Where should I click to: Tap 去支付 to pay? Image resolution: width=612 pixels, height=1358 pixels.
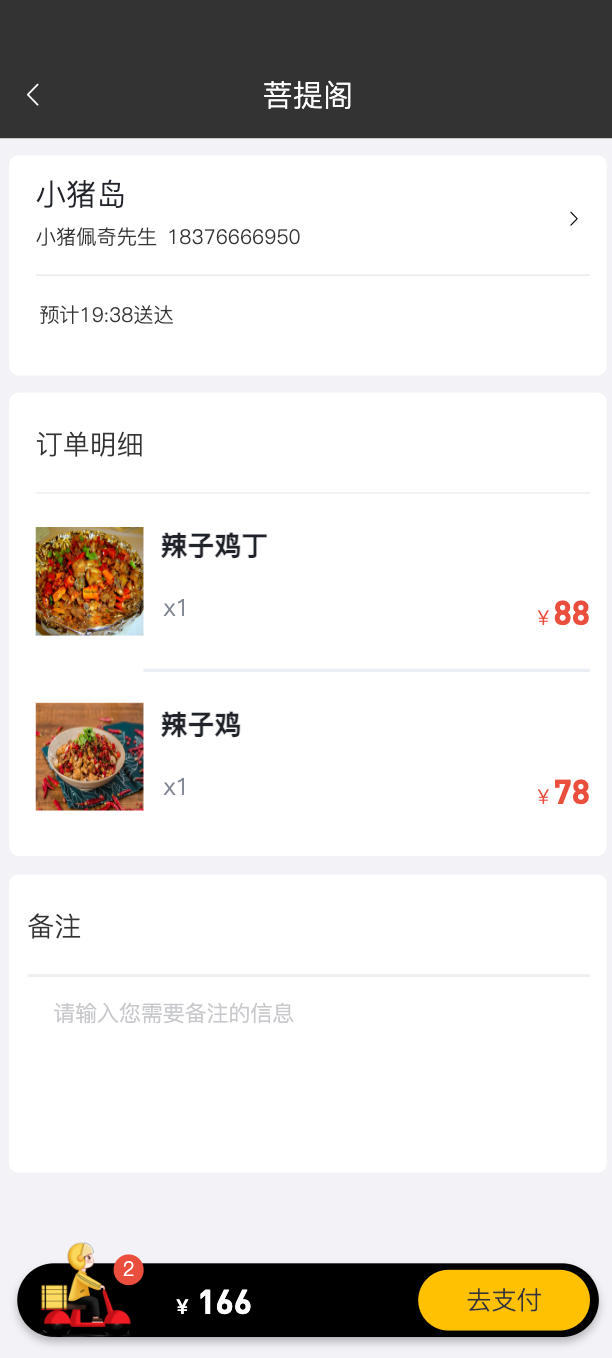tap(503, 1300)
